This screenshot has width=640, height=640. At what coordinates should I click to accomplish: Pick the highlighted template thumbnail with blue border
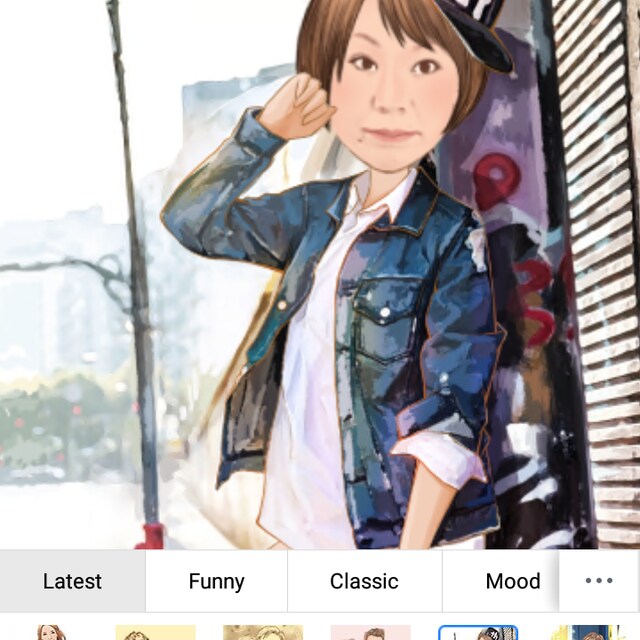478,633
